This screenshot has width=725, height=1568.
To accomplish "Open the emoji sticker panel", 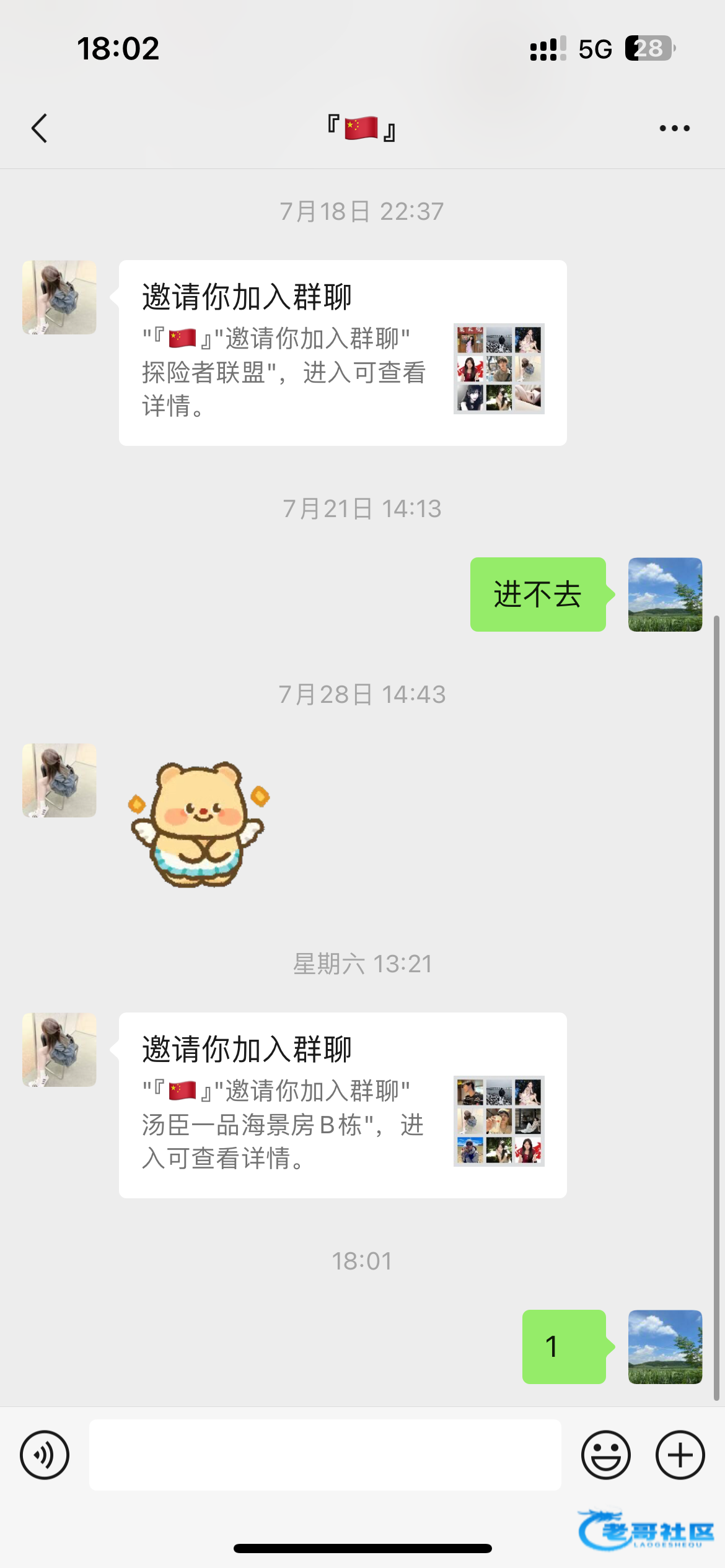I will (605, 1455).
